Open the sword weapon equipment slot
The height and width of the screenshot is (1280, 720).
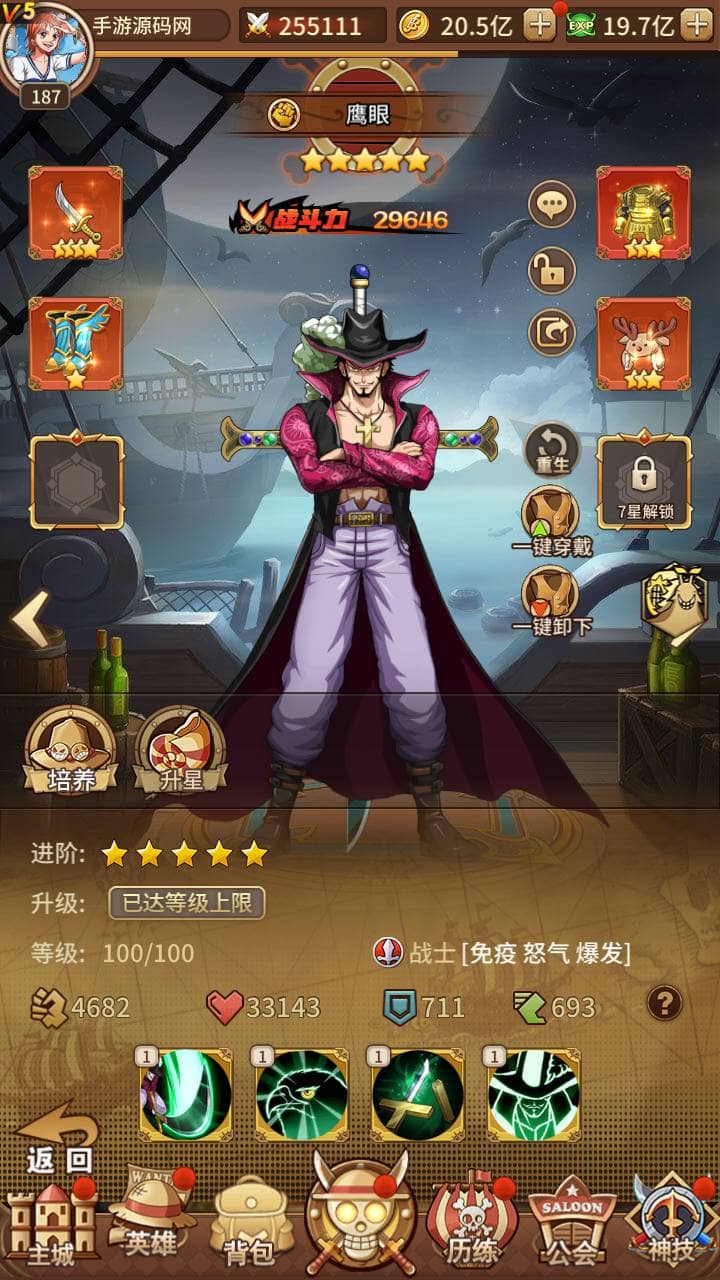[76, 213]
